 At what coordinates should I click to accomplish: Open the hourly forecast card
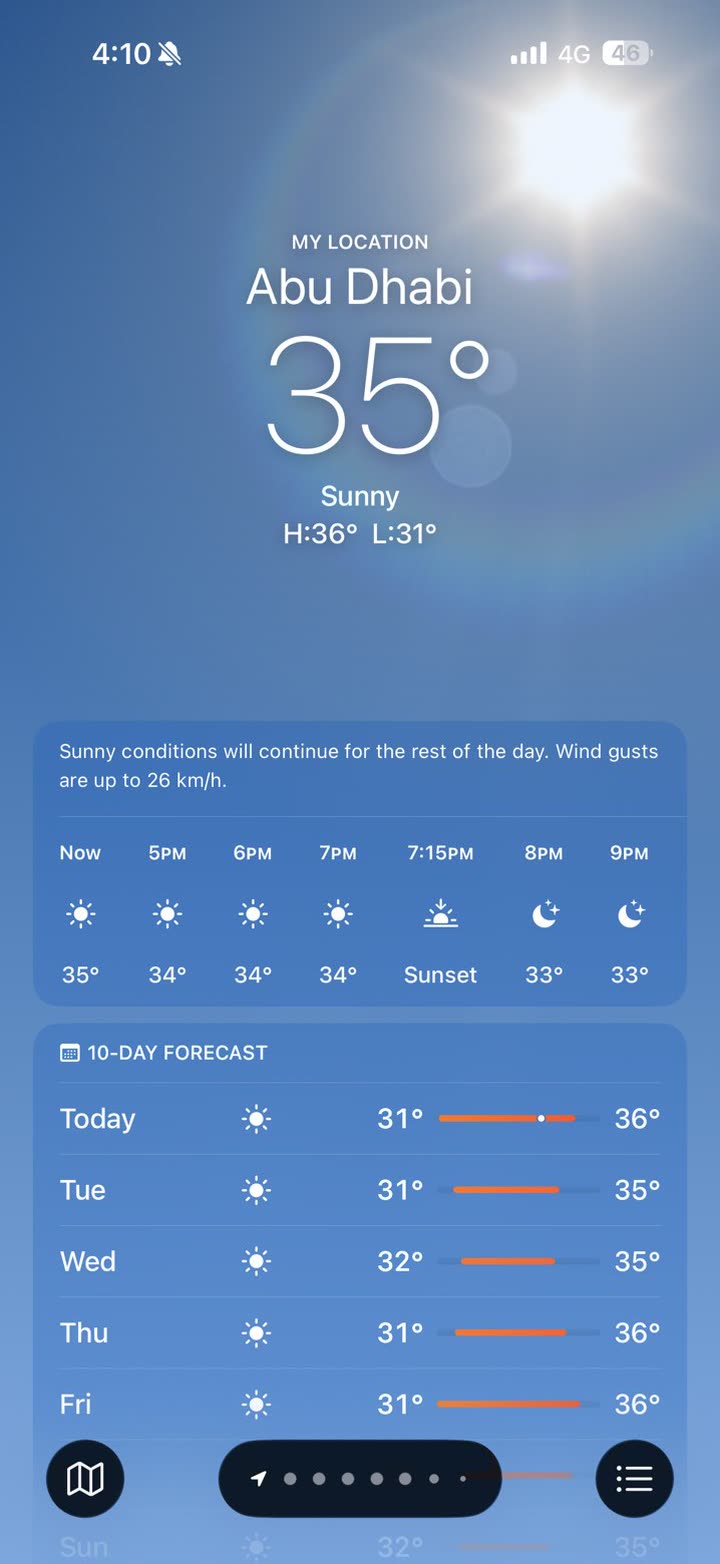tap(360, 863)
